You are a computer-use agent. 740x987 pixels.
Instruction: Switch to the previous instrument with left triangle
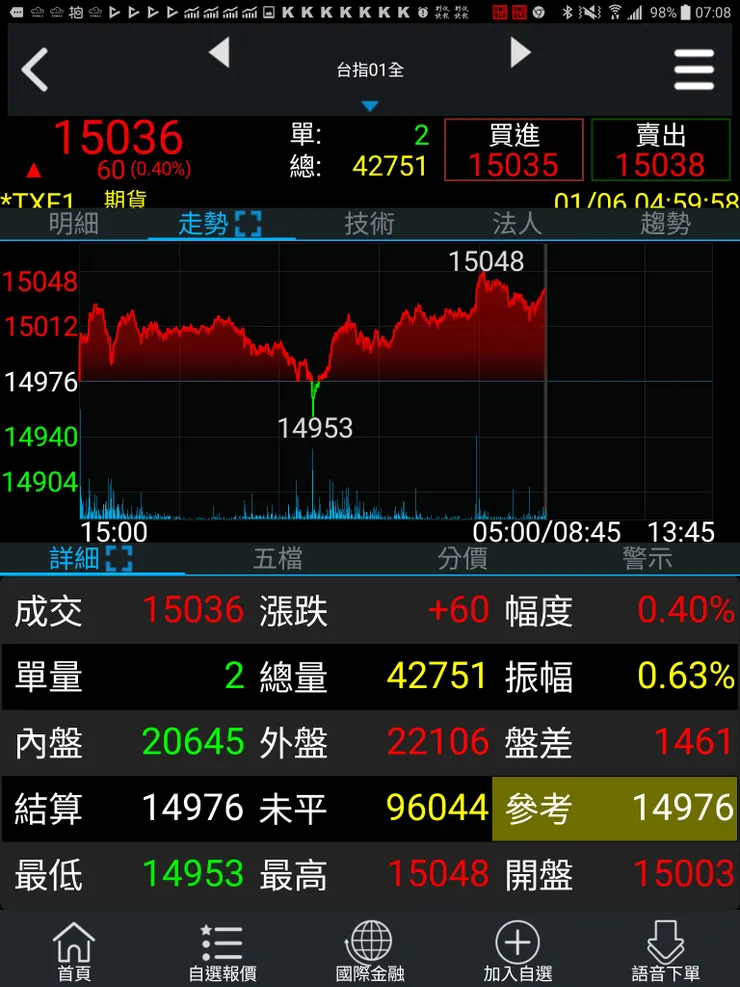pos(219,53)
